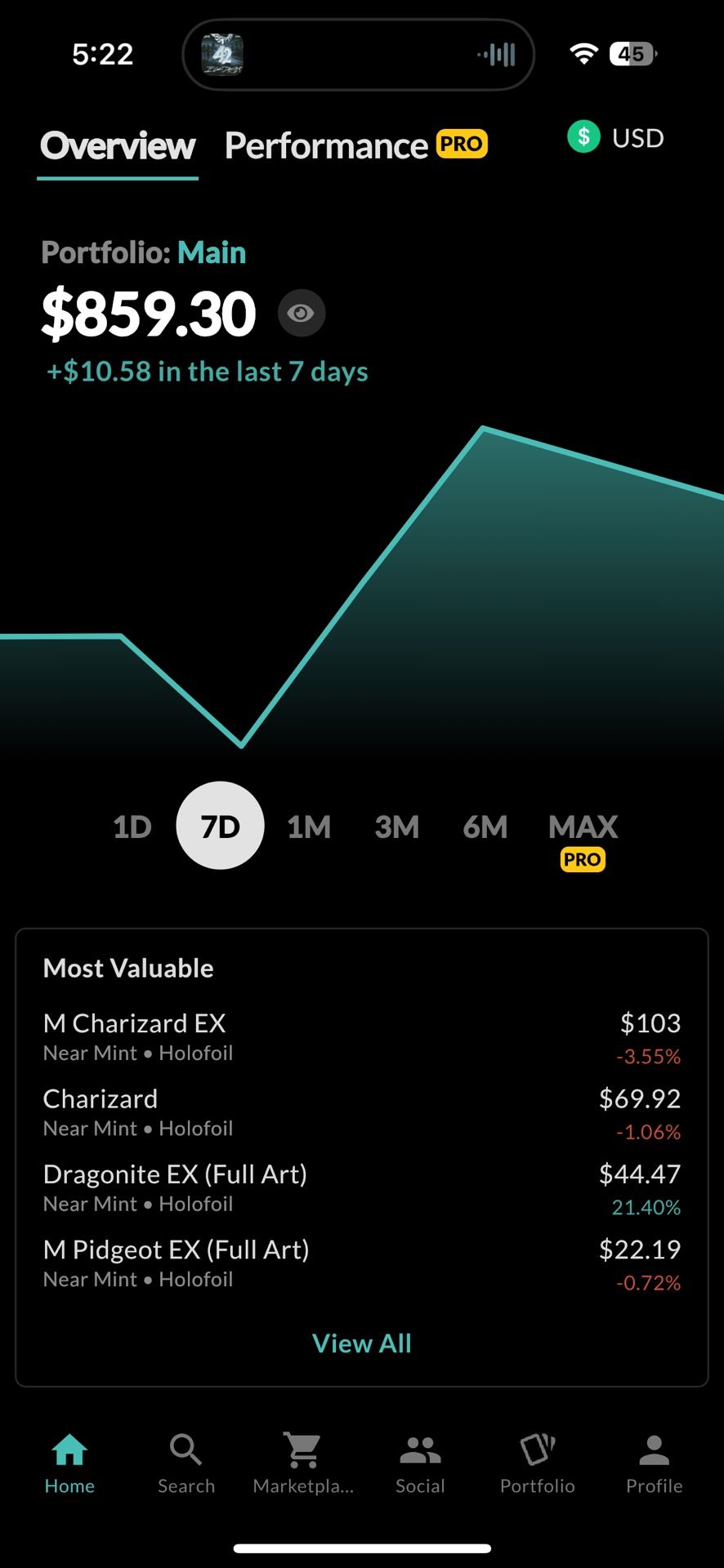
Task: Change the USD currency setting
Action: click(x=616, y=138)
